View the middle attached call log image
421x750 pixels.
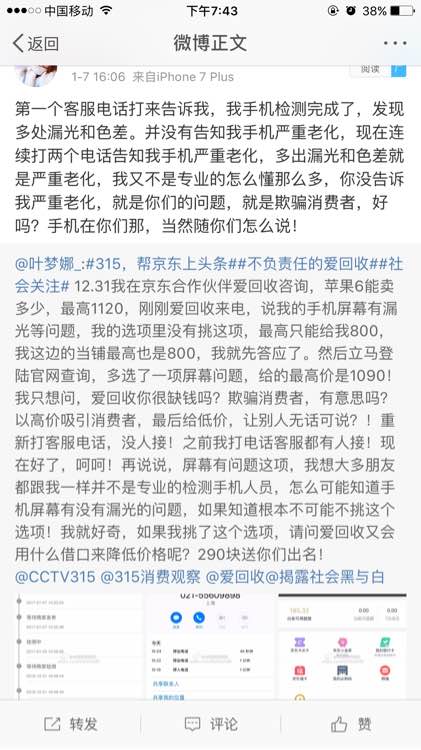pos(210,647)
